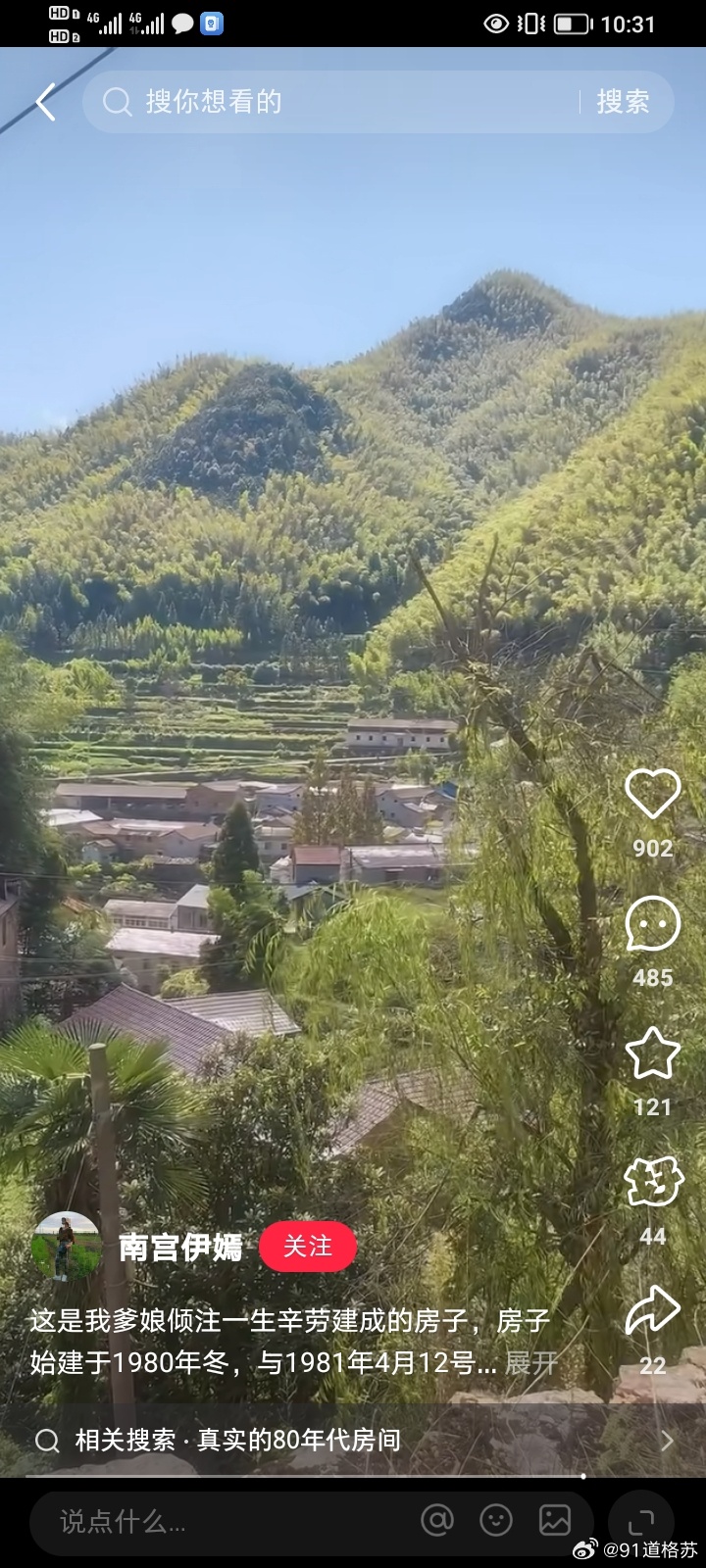Viewport: 706px width, 1568px height.
Task: Mention someone with the @ icon
Action: click(x=437, y=1521)
